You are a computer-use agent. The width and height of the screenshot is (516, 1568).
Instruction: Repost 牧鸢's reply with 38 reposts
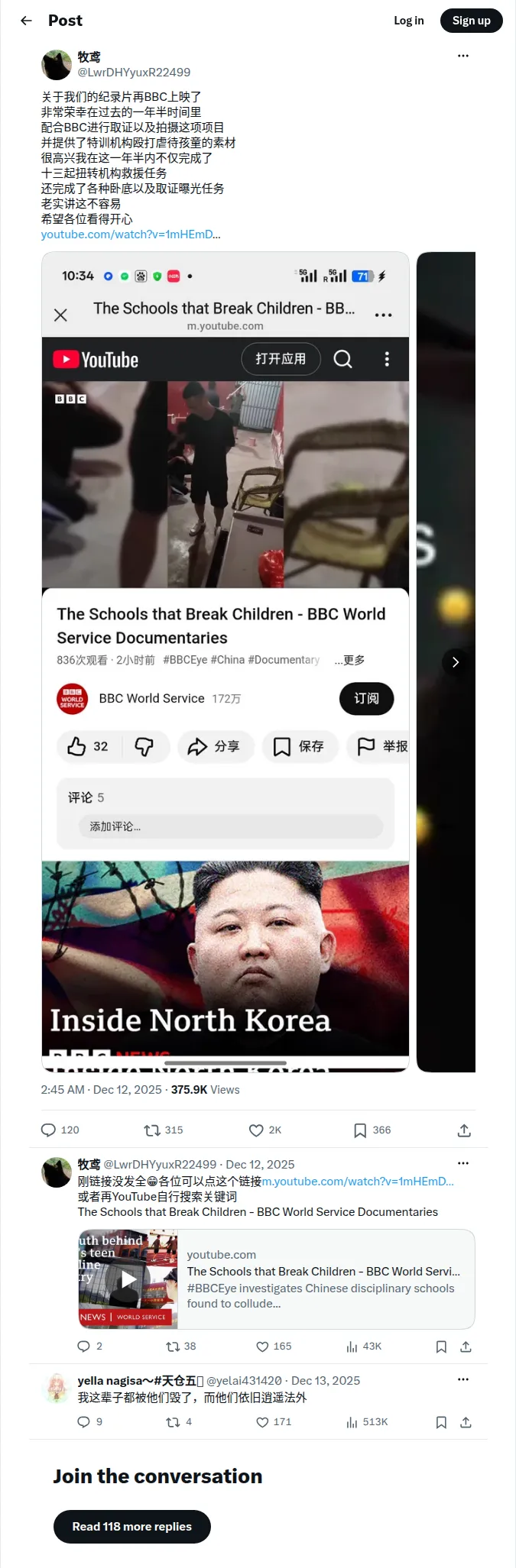(x=181, y=1347)
